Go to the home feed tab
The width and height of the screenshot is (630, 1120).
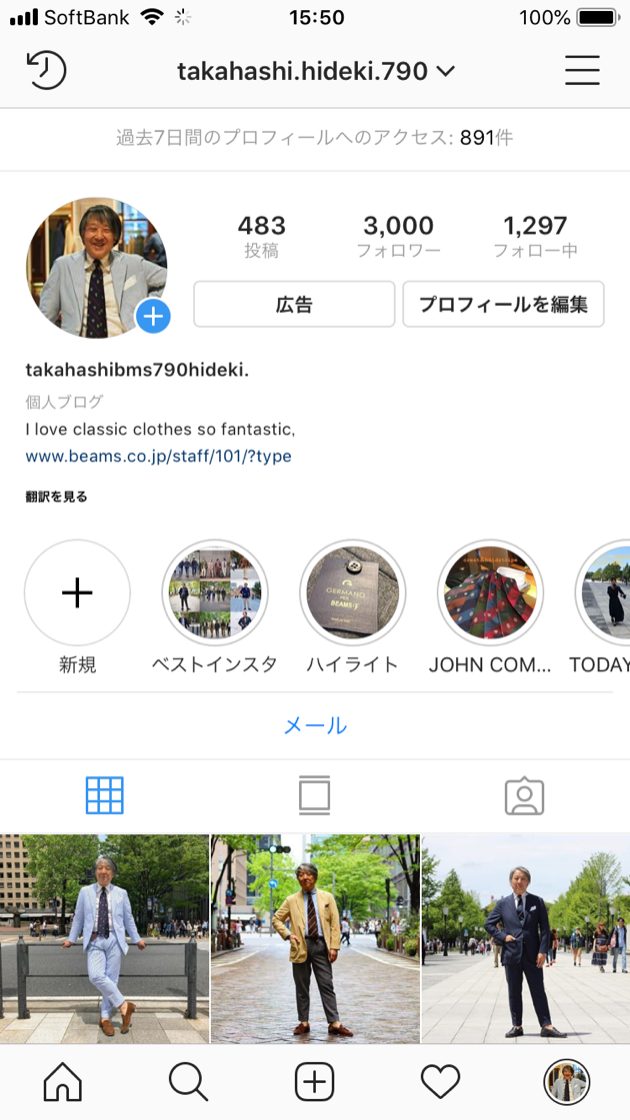pyautogui.click(x=63, y=1081)
